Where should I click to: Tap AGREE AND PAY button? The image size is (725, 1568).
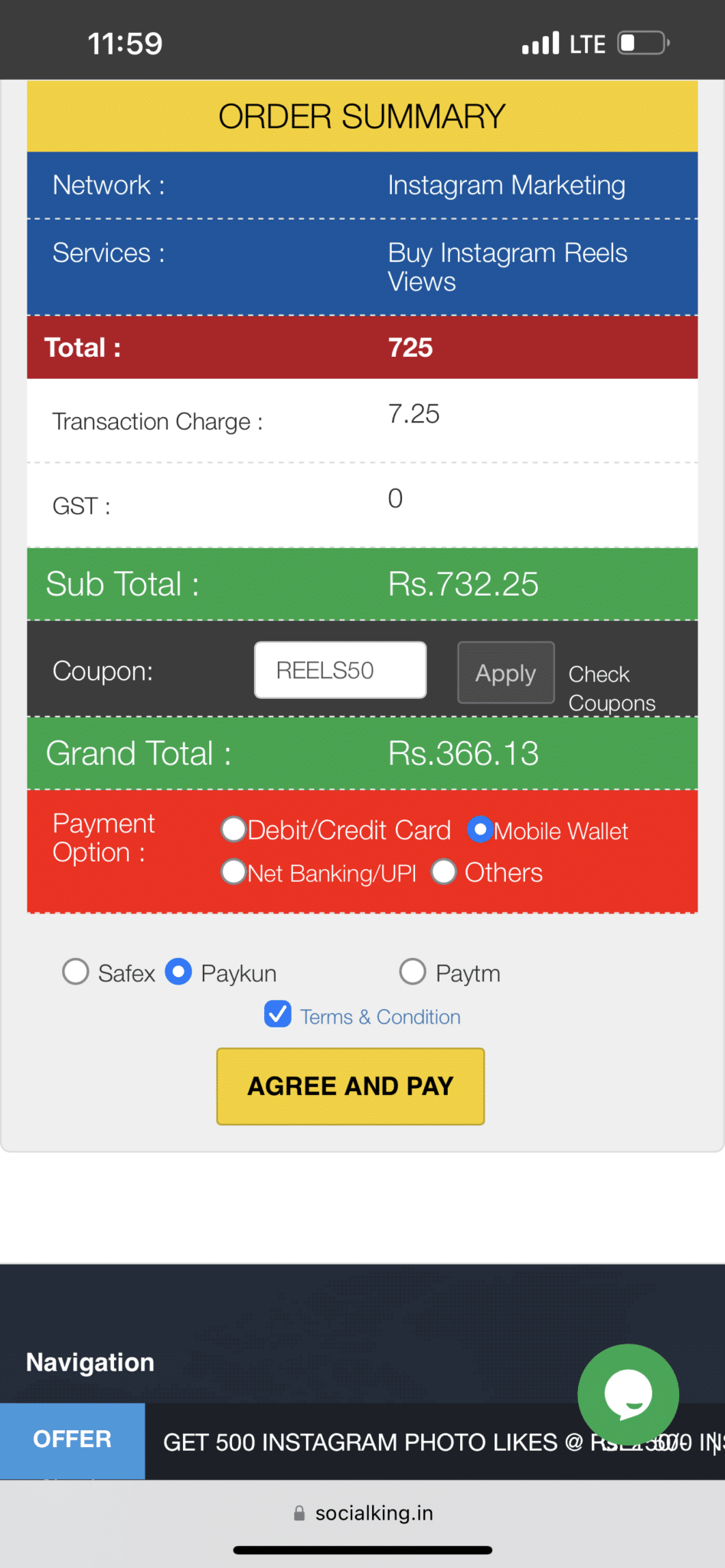351,1086
